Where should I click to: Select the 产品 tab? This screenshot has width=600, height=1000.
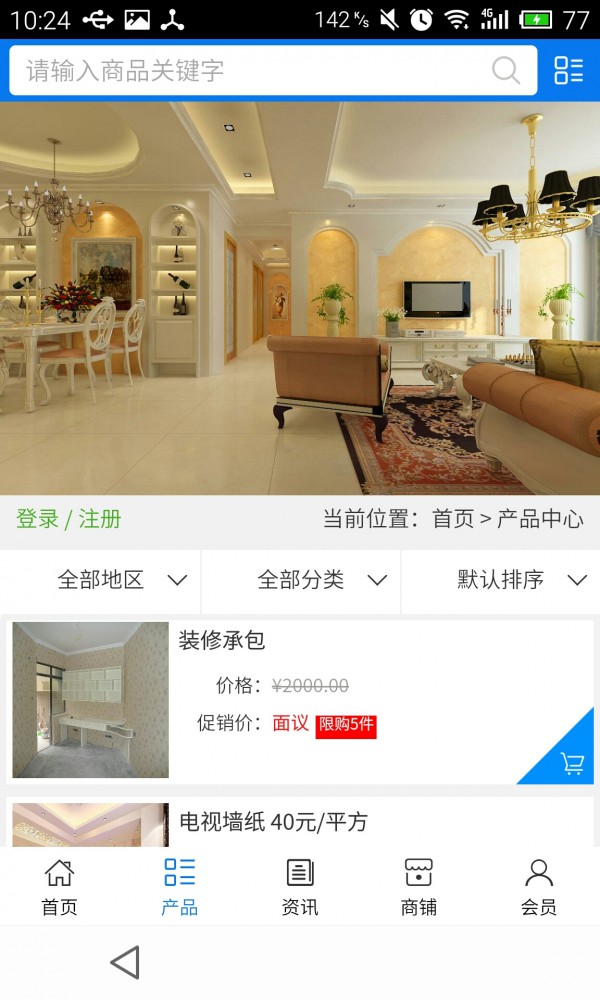[180, 886]
